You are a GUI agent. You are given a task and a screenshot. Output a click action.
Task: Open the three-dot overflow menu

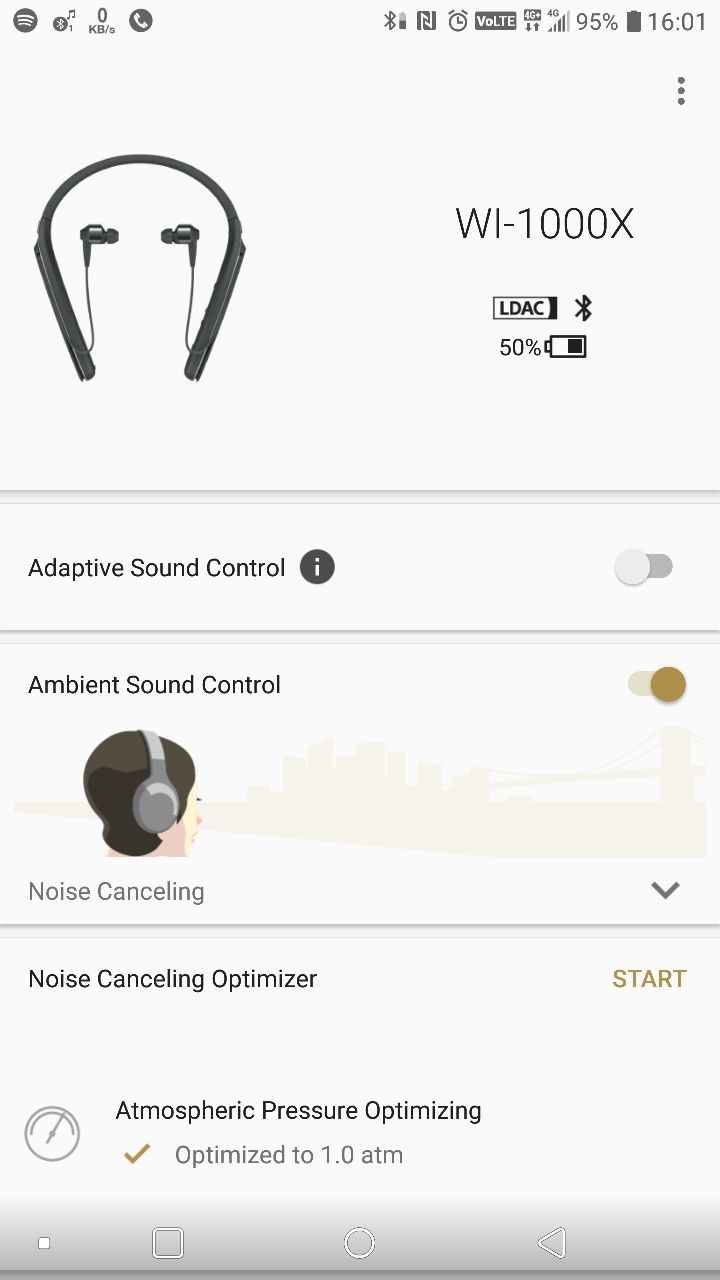[681, 91]
